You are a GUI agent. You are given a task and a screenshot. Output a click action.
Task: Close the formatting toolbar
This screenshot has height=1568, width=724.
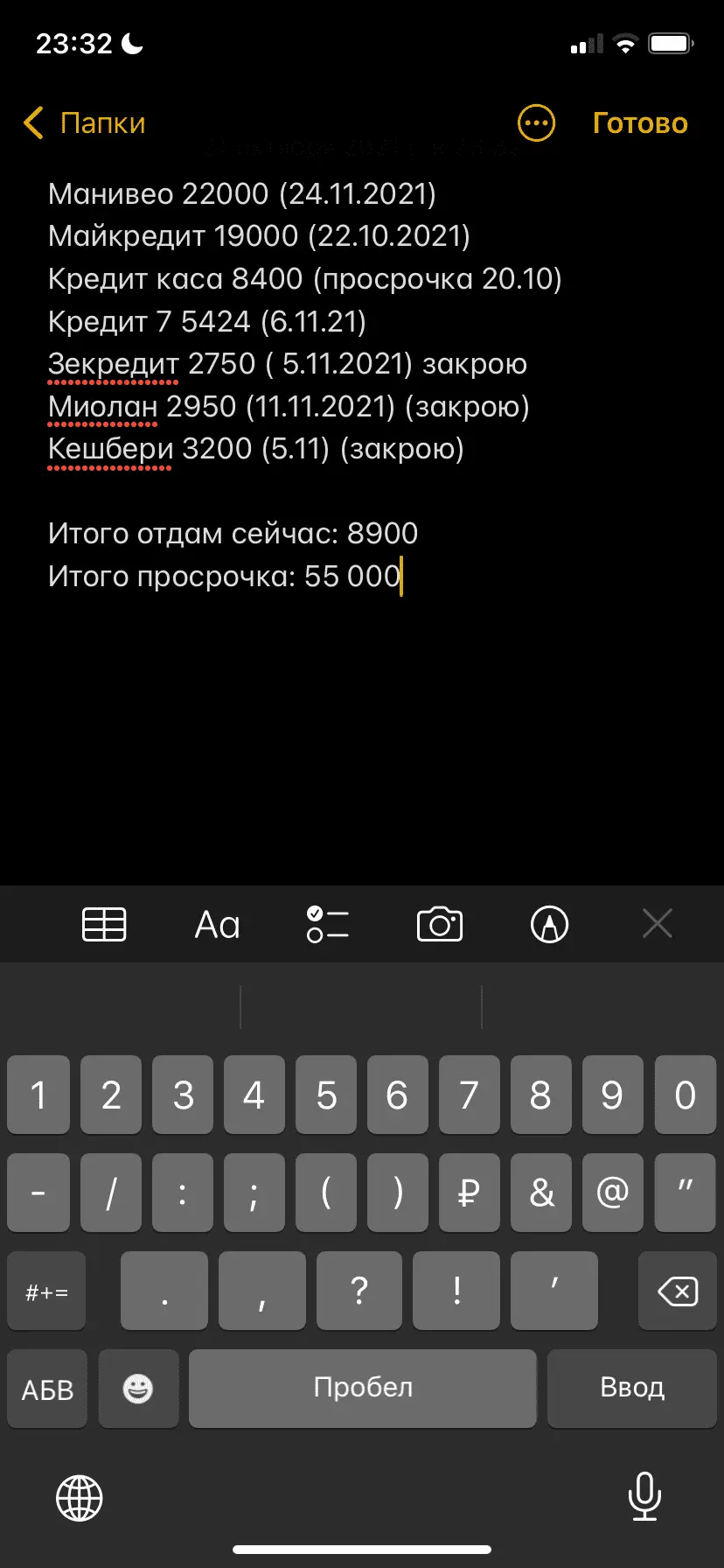coord(657,923)
